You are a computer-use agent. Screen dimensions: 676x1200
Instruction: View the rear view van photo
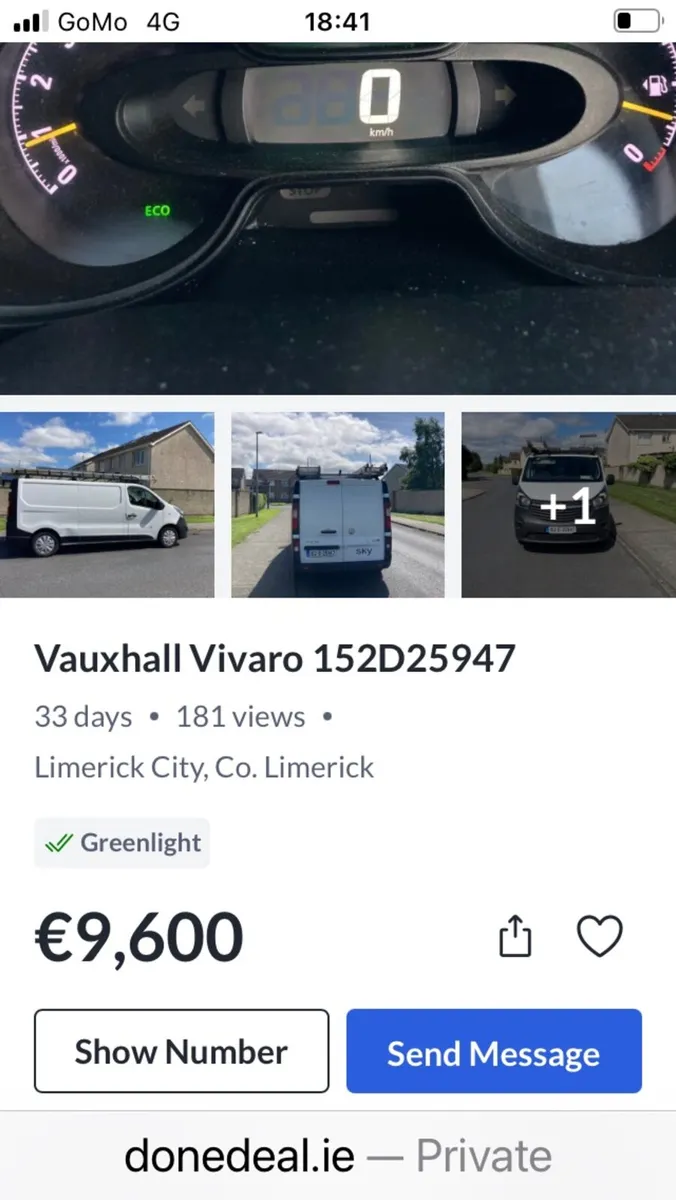[x=338, y=505]
